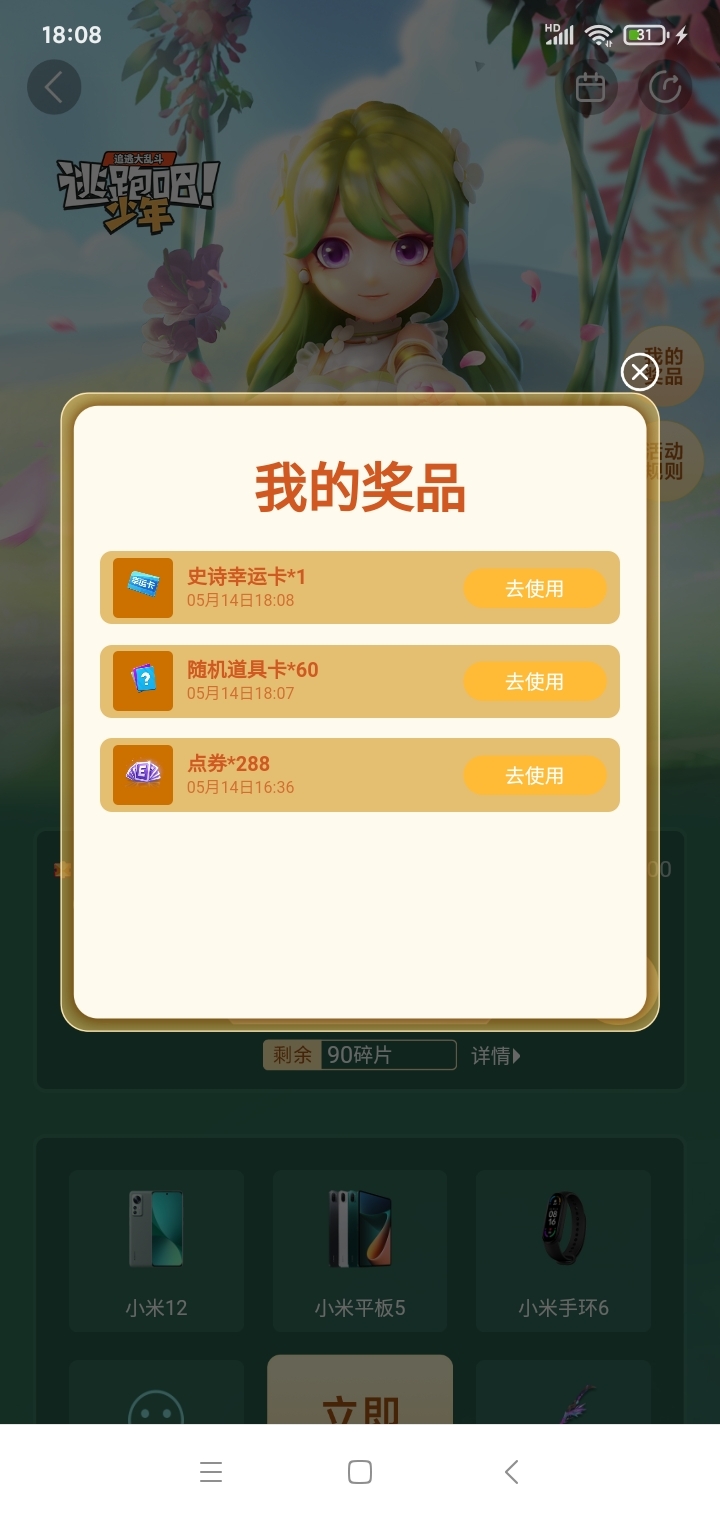Tap 去使用 for 随机道具卡*60
The height and width of the screenshot is (1520, 720).
click(534, 681)
